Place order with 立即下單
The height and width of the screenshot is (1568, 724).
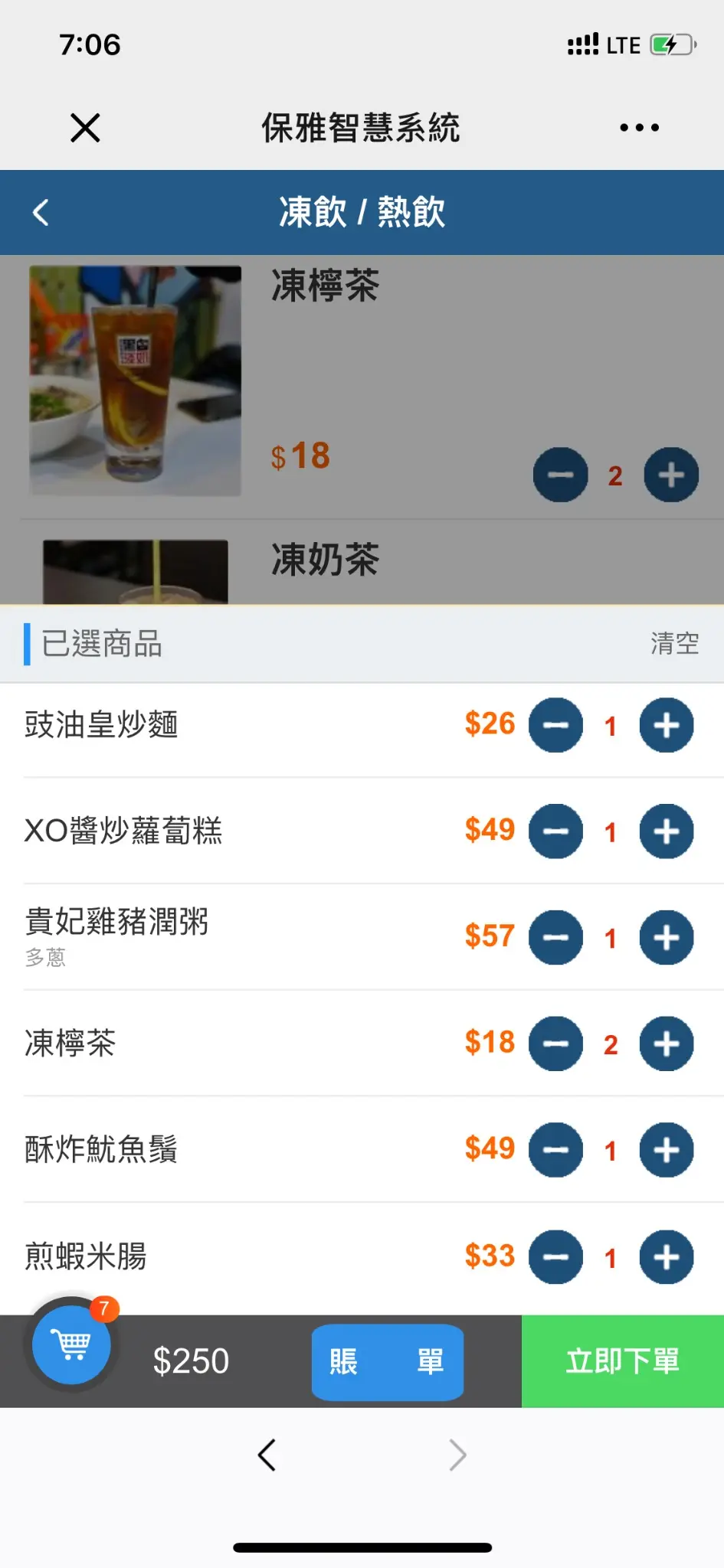pyautogui.click(x=622, y=1361)
